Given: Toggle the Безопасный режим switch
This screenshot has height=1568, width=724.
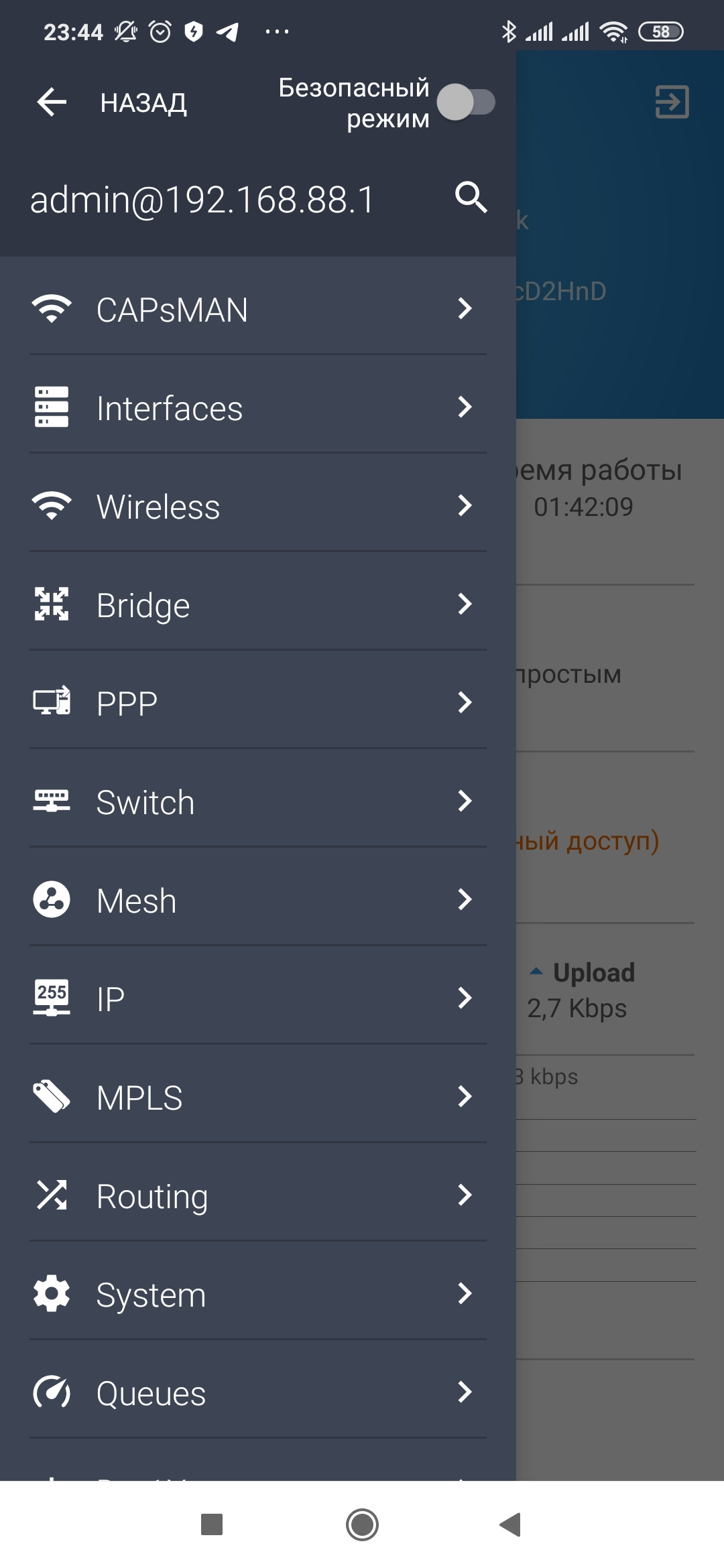Looking at the screenshot, I should [467, 103].
